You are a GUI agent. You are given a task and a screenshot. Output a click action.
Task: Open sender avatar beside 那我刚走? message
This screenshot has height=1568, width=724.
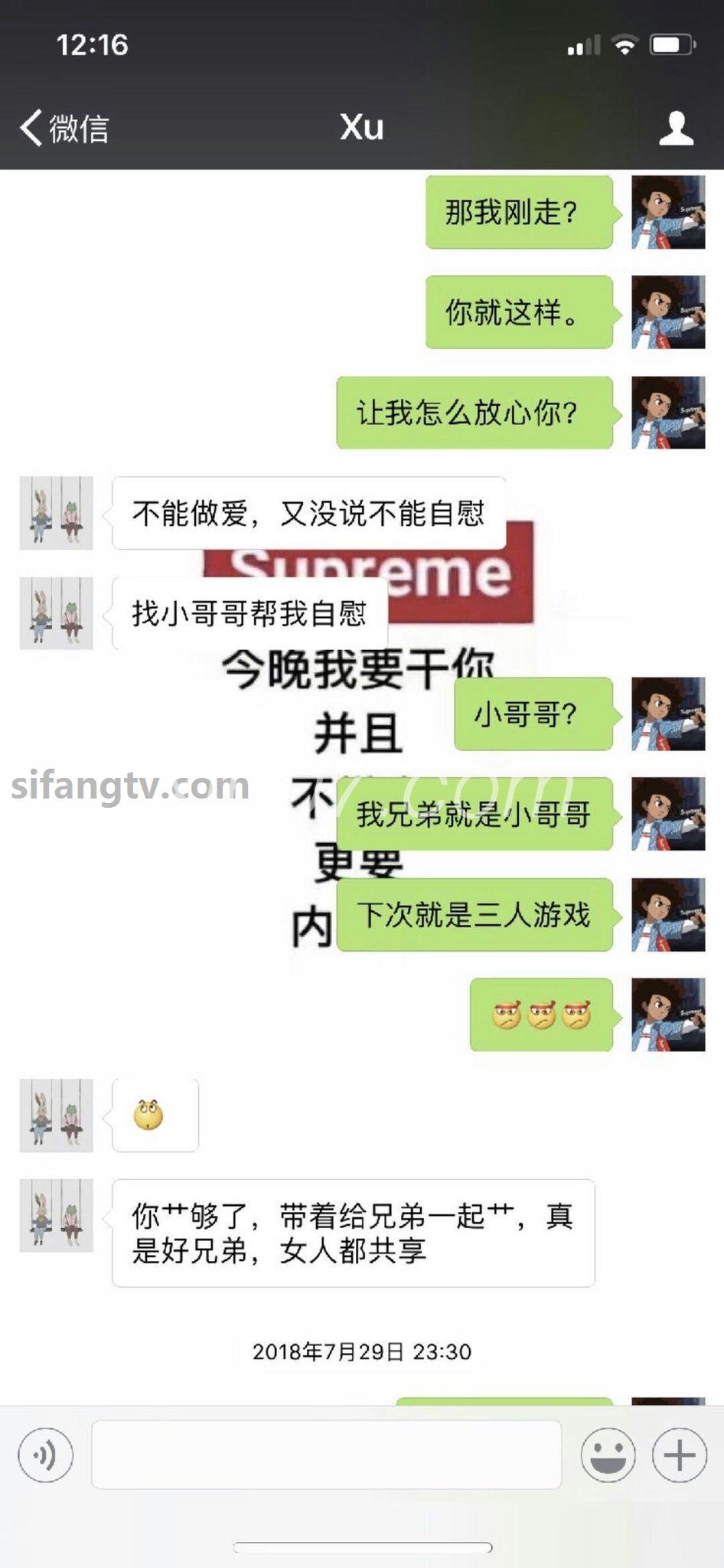667,212
